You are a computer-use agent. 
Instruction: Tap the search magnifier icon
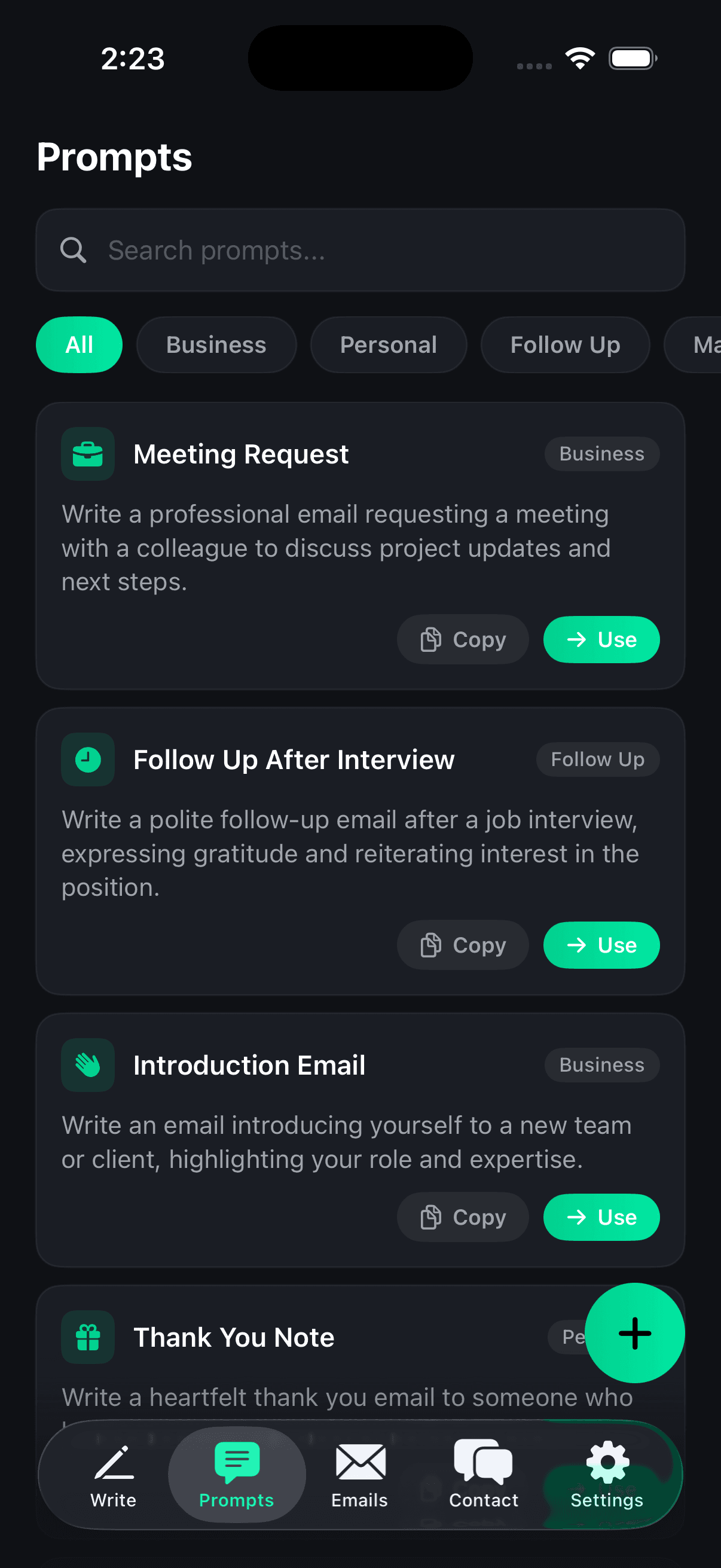73,249
